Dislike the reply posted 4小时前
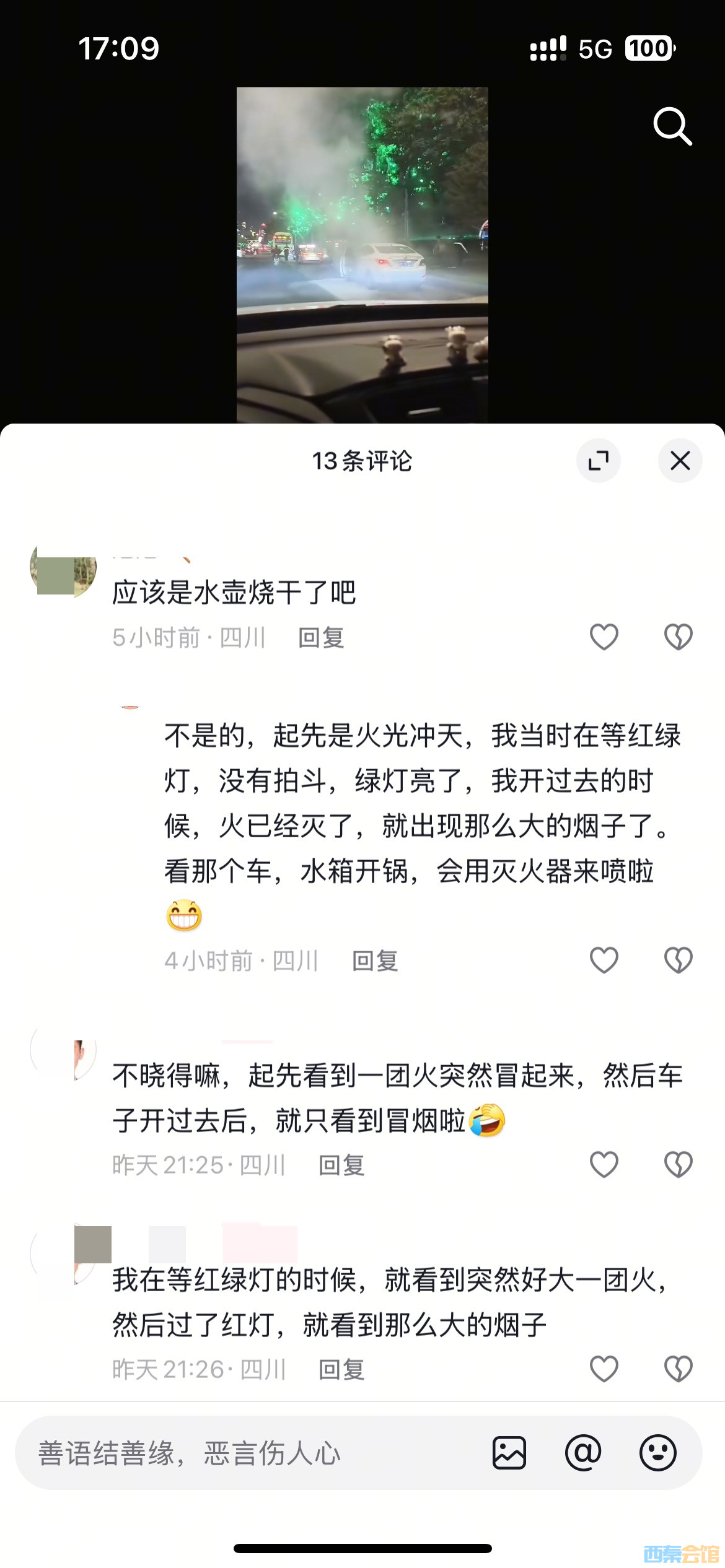The image size is (725, 1568). pyautogui.click(x=678, y=960)
